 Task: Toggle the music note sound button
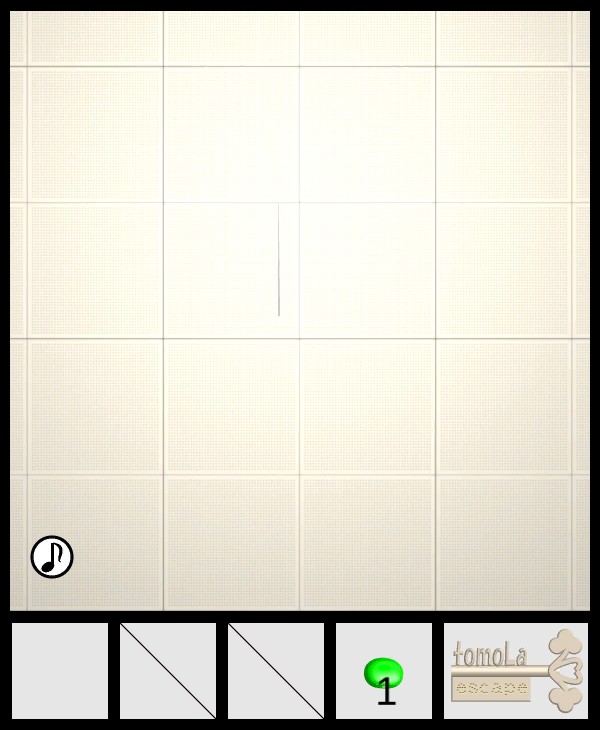tap(52, 557)
